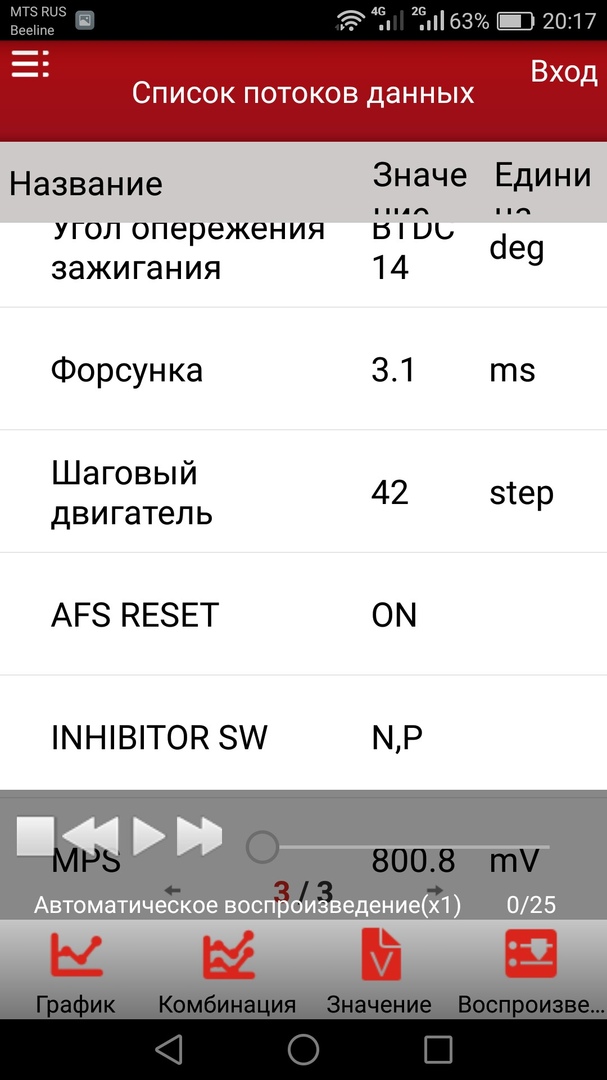Tap the Вход login button
This screenshot has width=607, height=1080.
coord(563,72)
